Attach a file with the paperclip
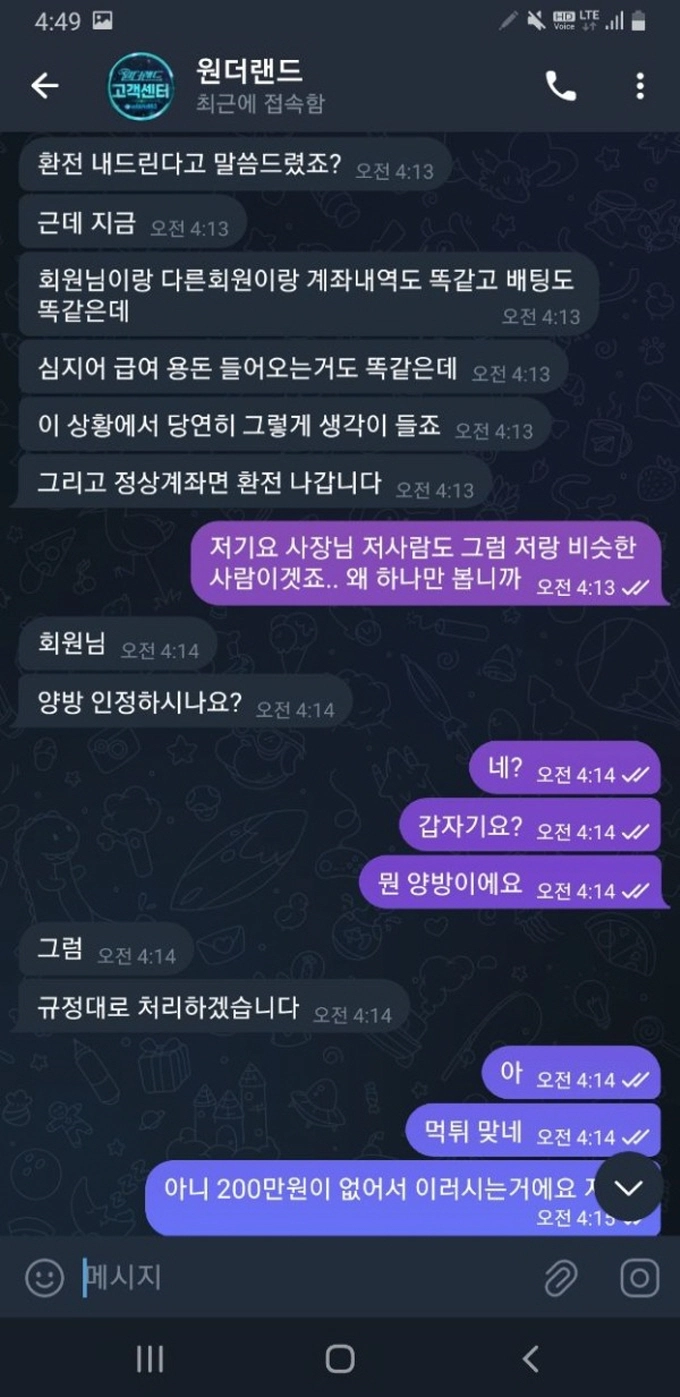 pos(561,1277)
